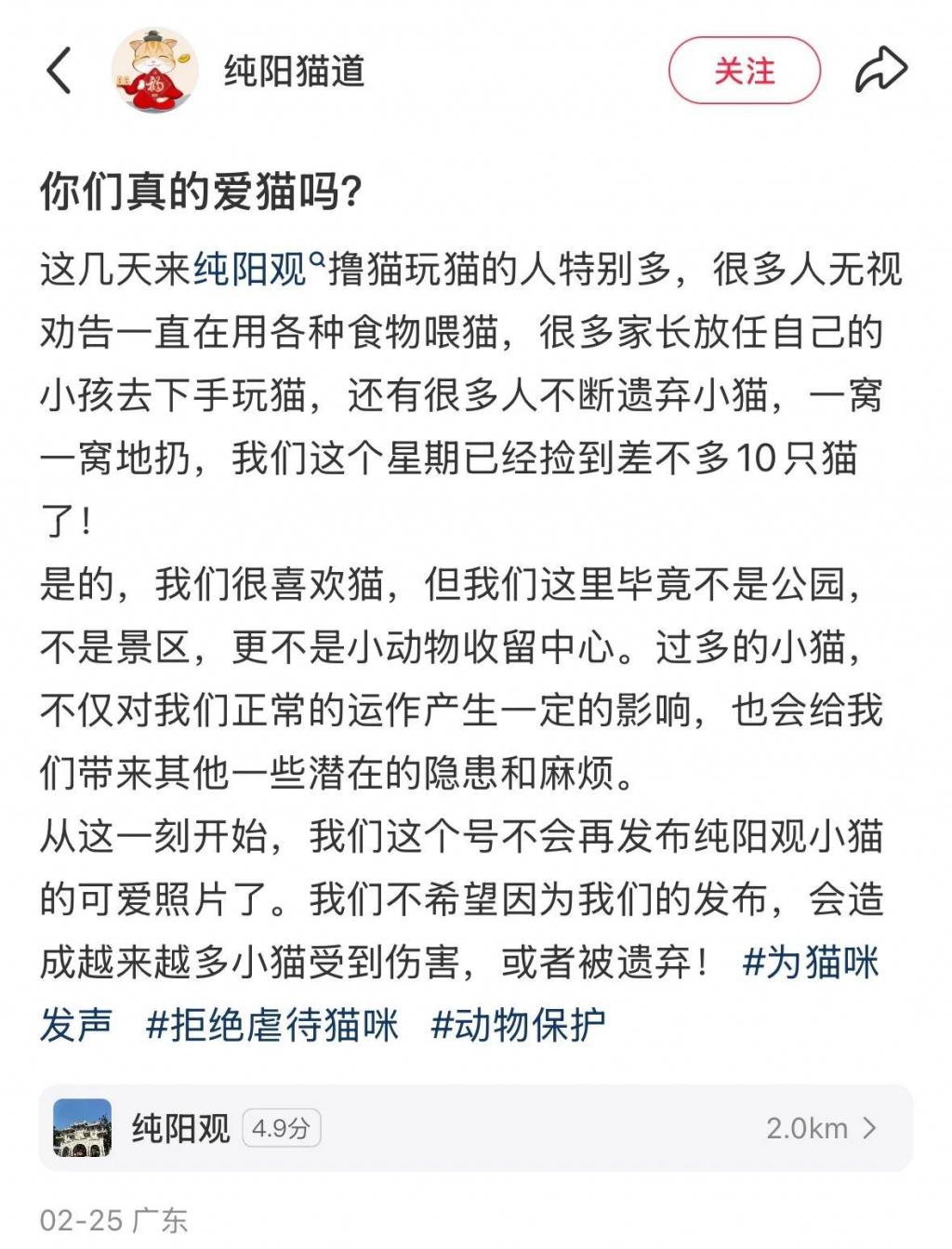Share this post
This screenshot has height=1249, width=952.
coord(879,71)
